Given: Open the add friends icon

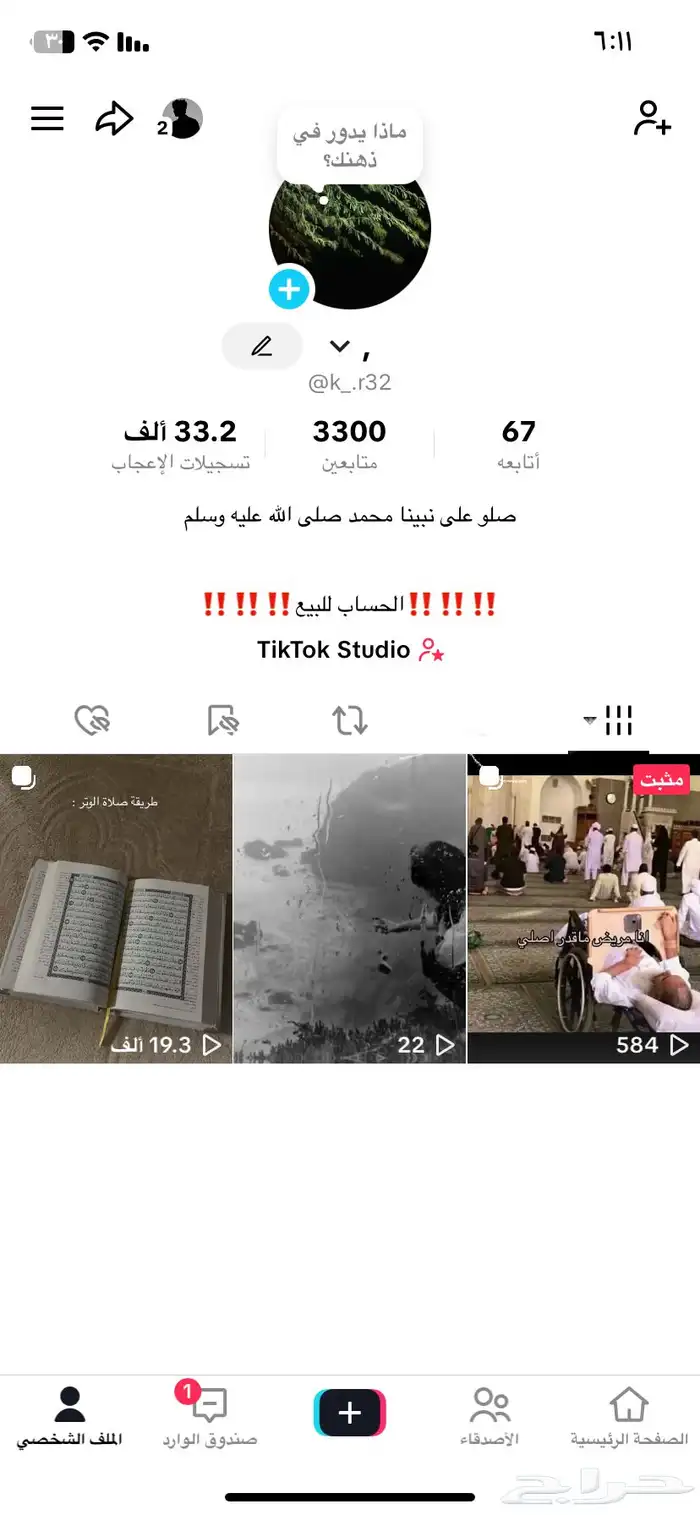Looking at the screenshot, I should tap(651, 119).
